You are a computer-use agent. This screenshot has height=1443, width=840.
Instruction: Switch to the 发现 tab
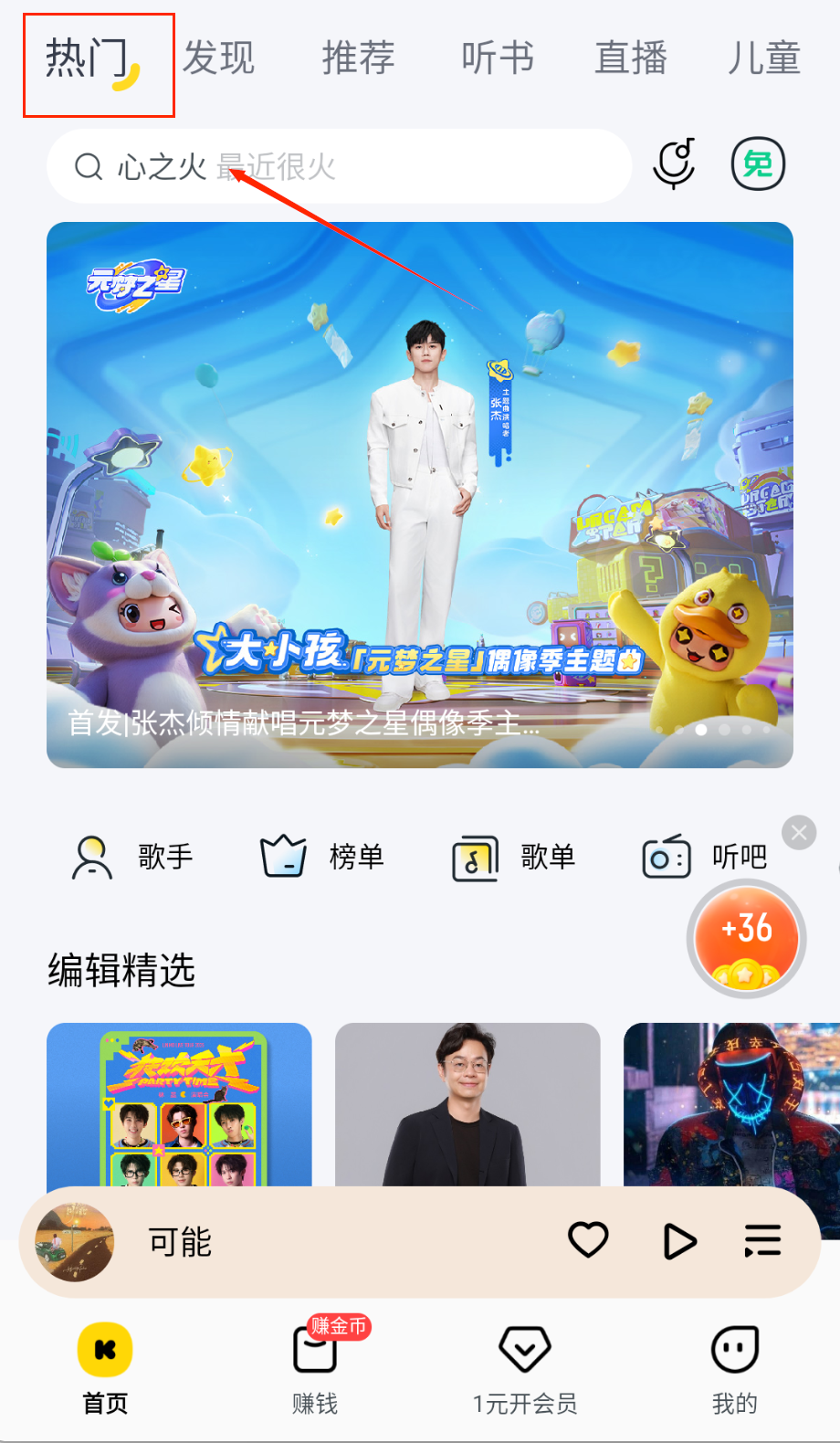point(218,58)
